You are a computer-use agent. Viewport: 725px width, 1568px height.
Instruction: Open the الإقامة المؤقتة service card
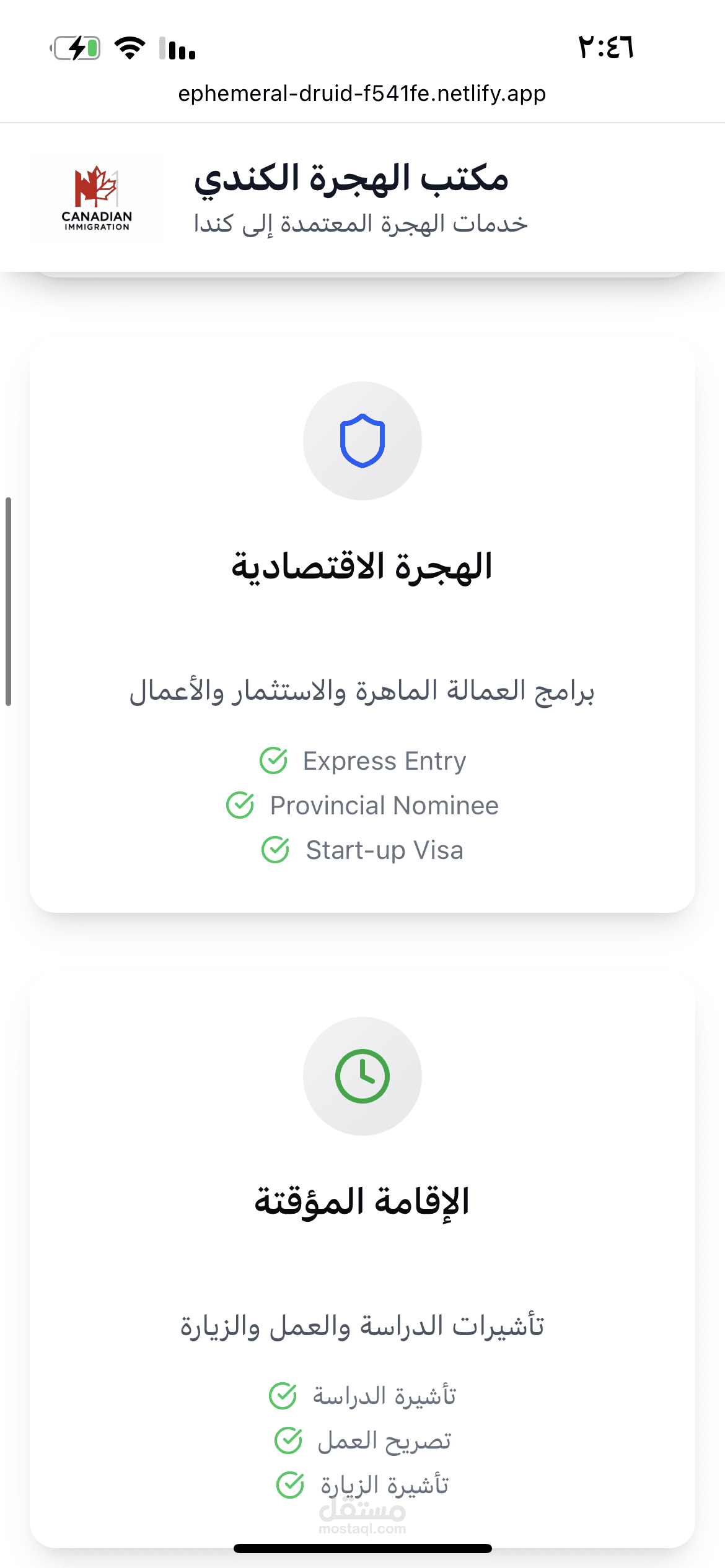[362, 1259]
